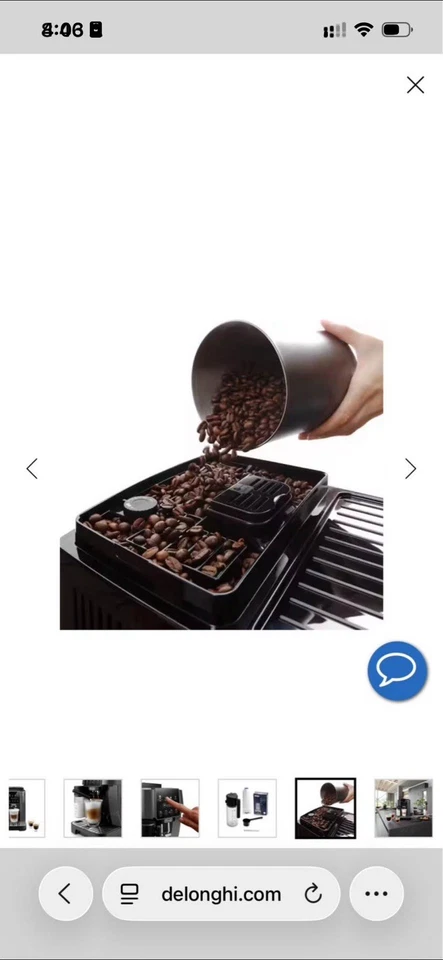Select the two espresso cups thumbnail
The height and width of the screenshot is (960, 443).
(x=26, y=808)
